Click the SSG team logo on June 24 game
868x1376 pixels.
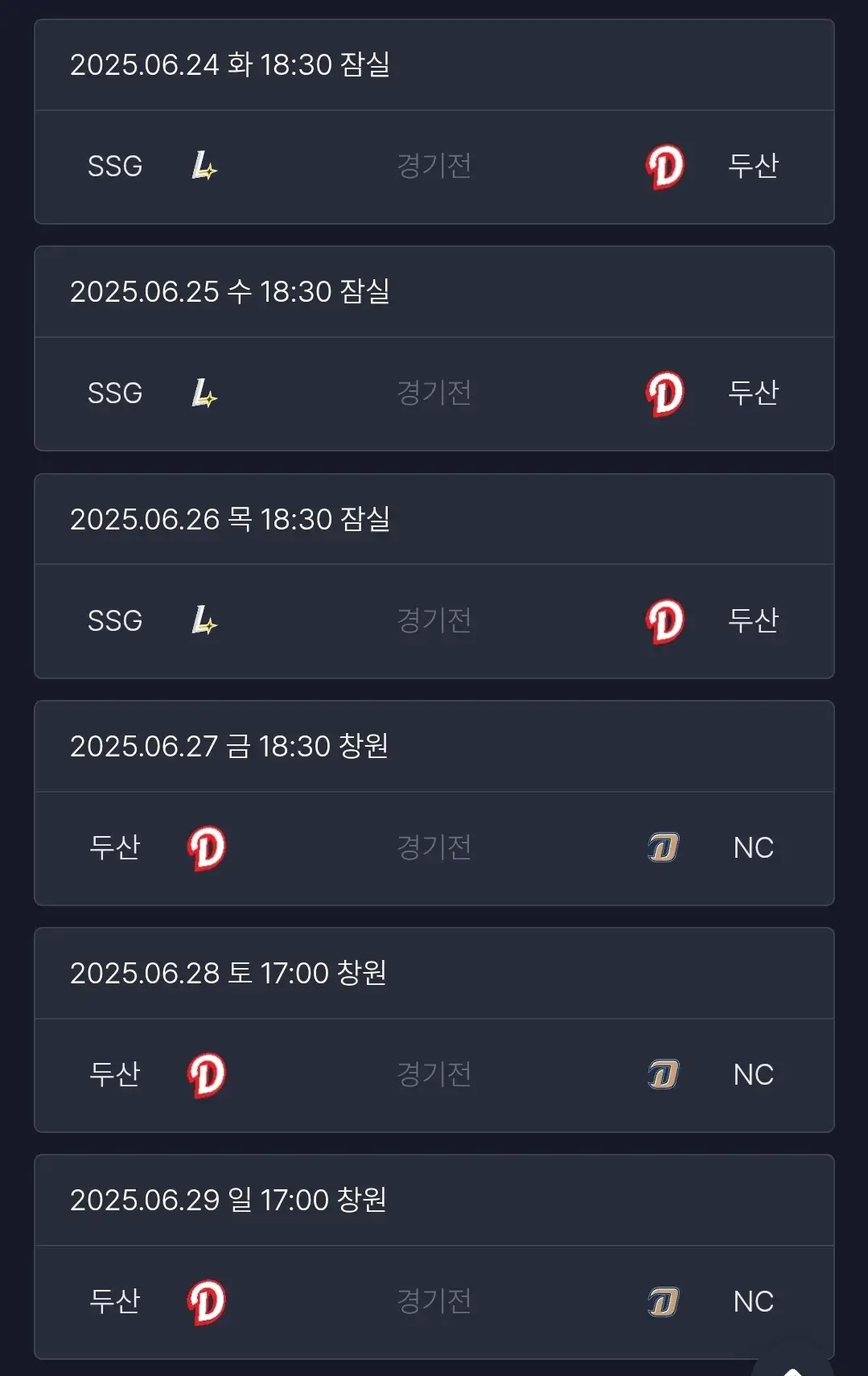coord(204,167)
